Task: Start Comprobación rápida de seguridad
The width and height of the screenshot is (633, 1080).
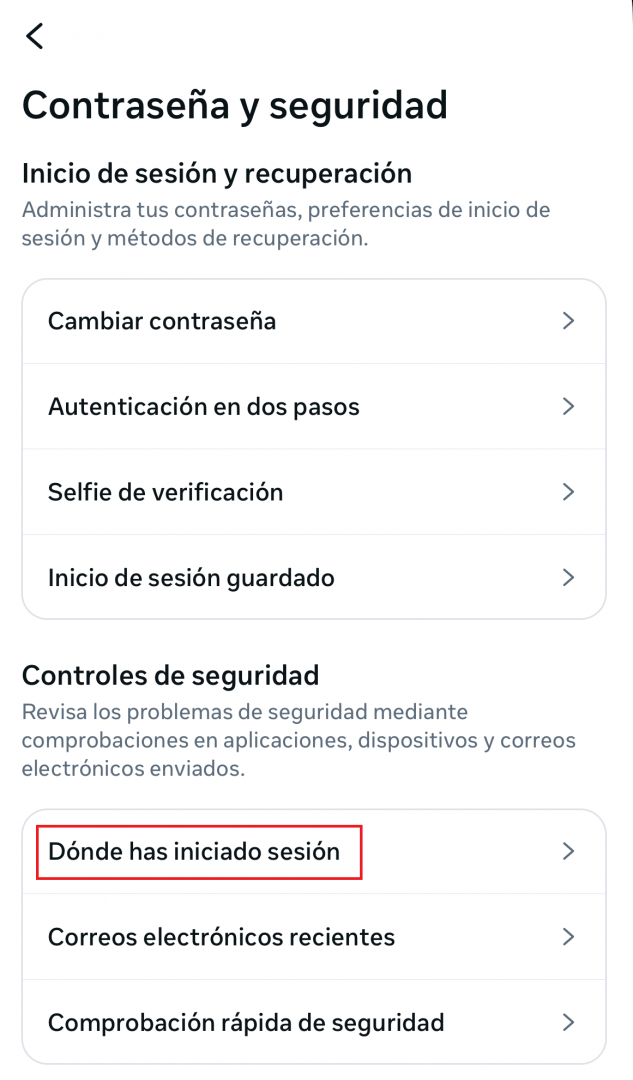Action: coord(313,1023)
